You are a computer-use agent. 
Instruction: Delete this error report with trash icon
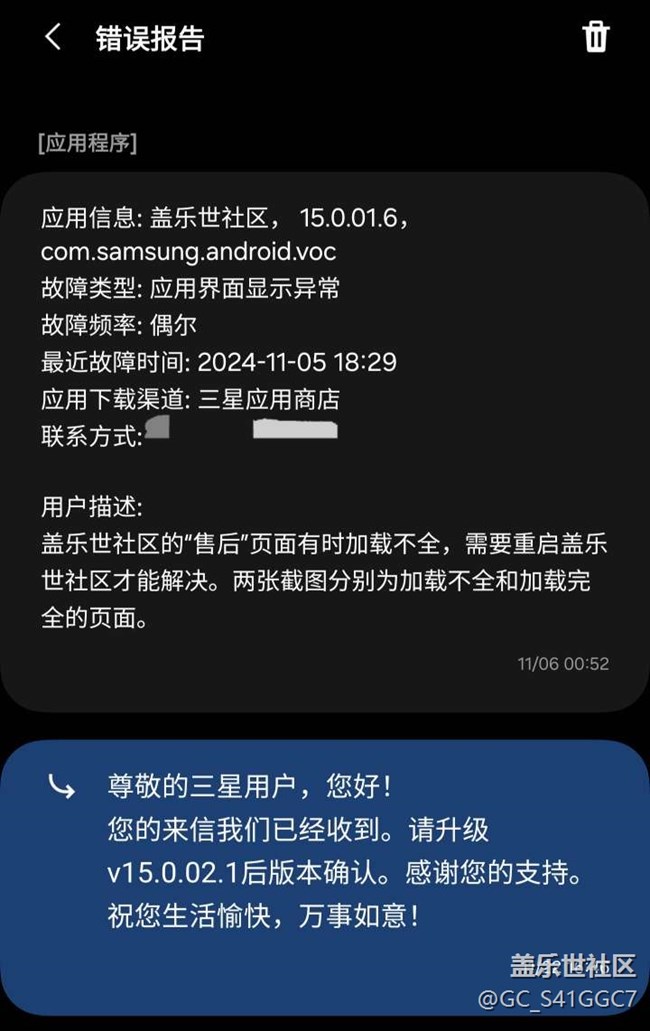(x=596, y=37)
